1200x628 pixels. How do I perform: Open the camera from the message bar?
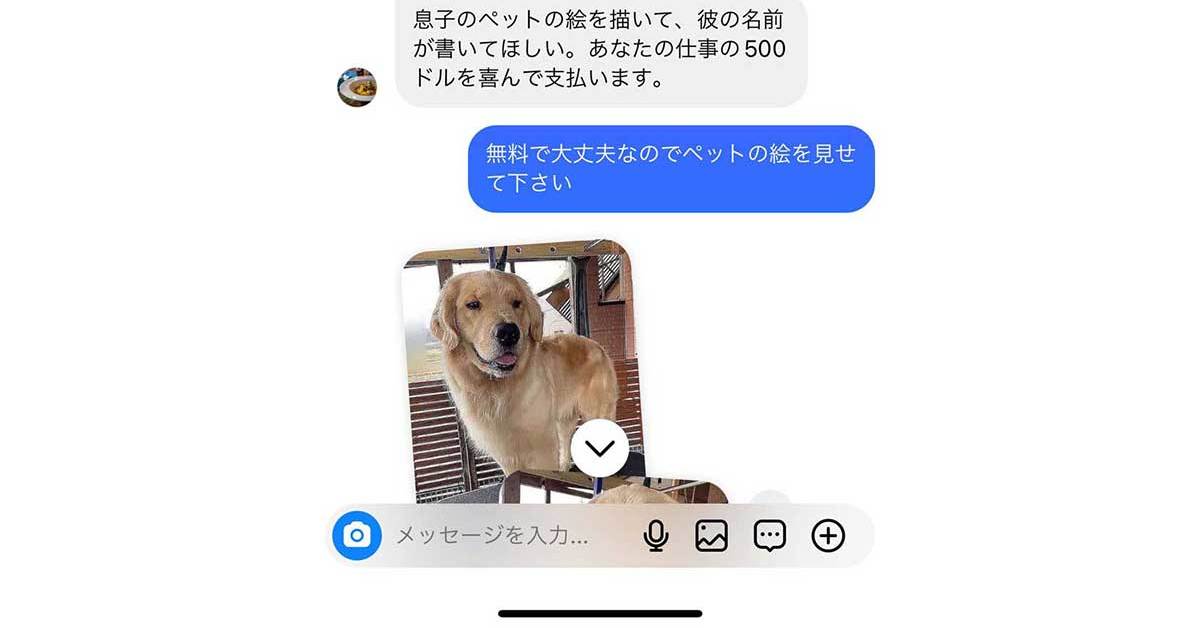coord(357,536)
